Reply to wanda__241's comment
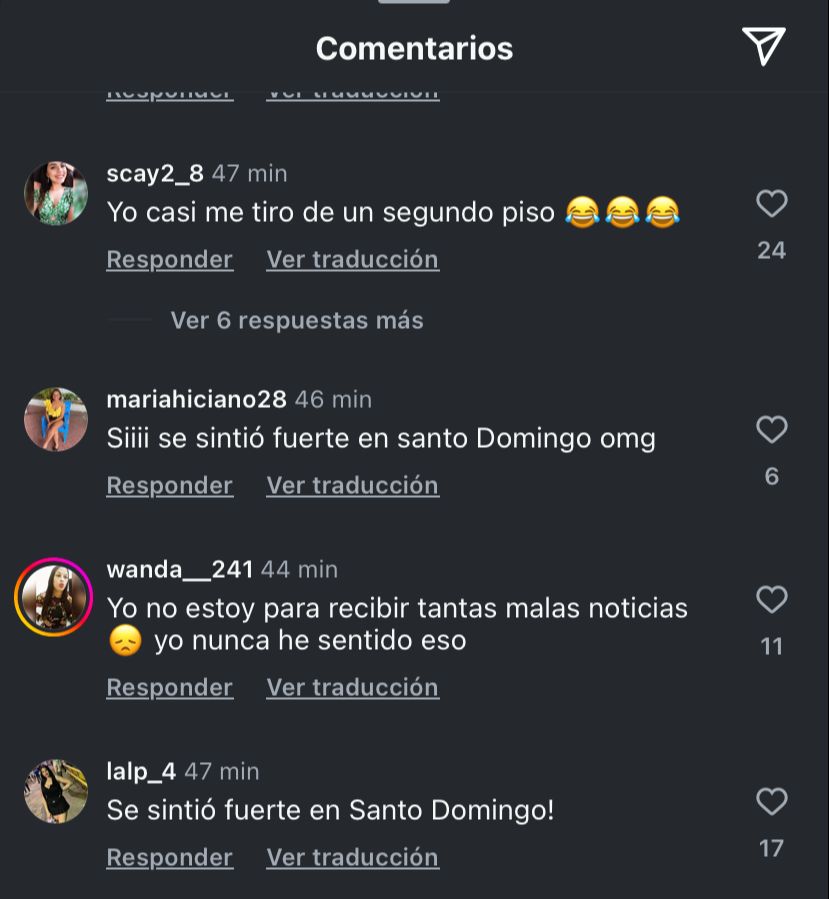829x899 pixels. 169,687
